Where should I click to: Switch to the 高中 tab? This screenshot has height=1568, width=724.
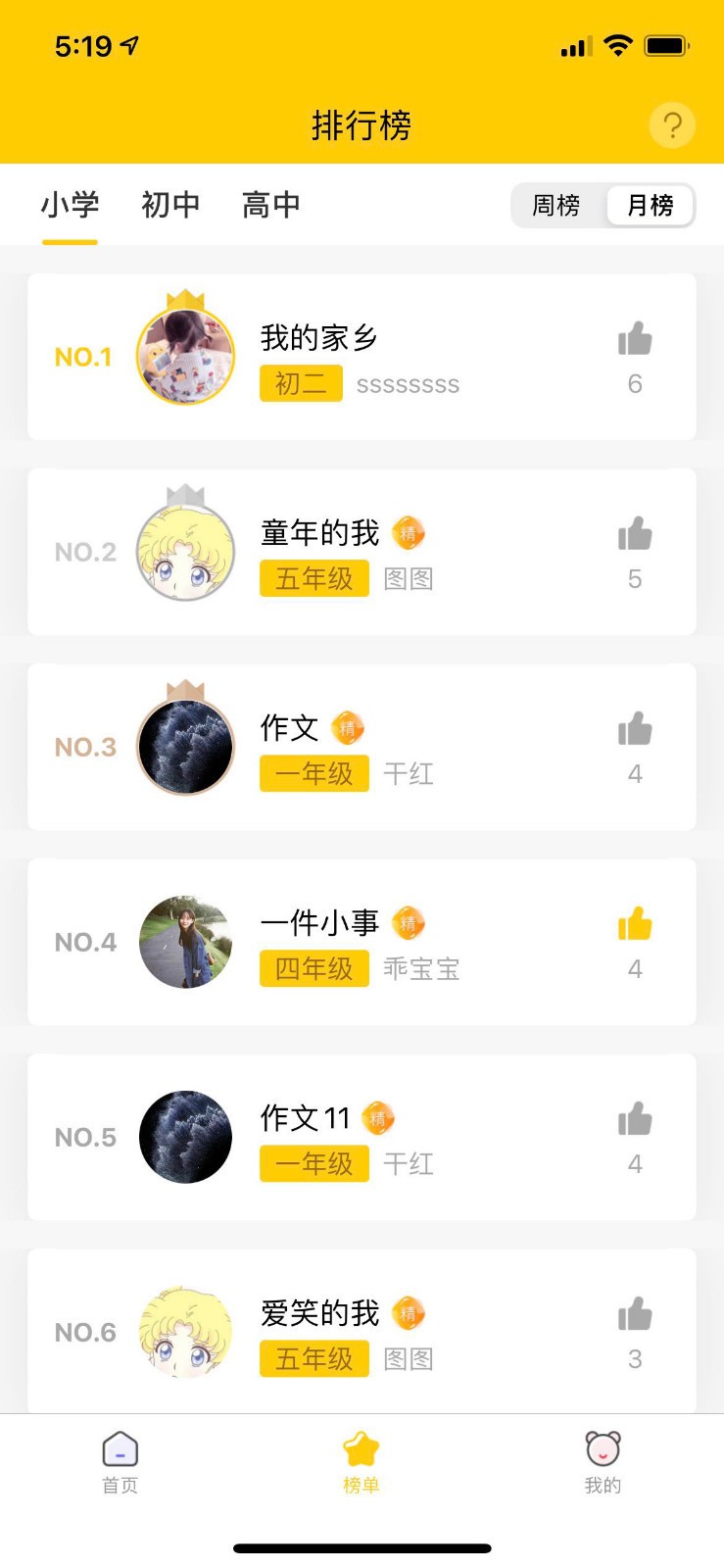point(270,205)
